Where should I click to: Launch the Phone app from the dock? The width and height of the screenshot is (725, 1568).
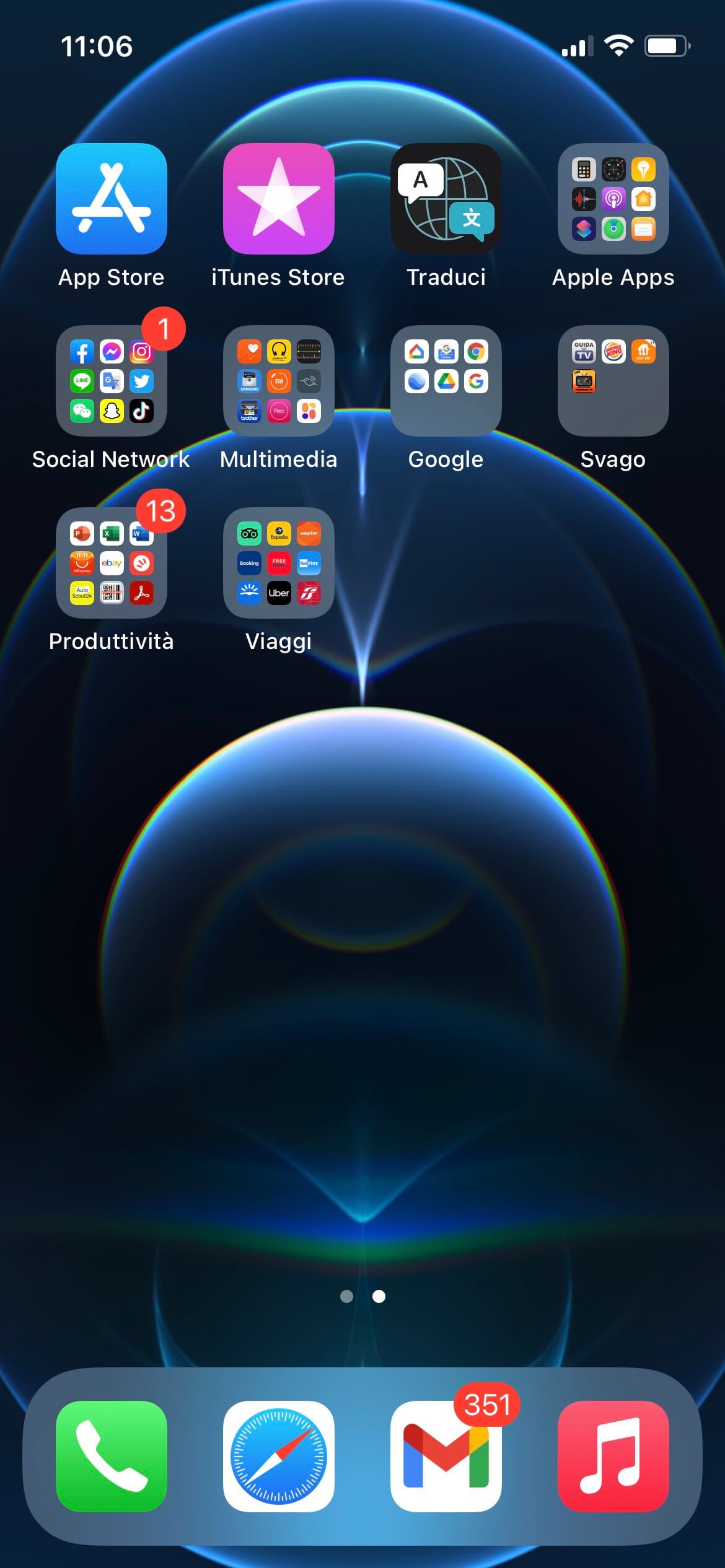click(112, 1456)
